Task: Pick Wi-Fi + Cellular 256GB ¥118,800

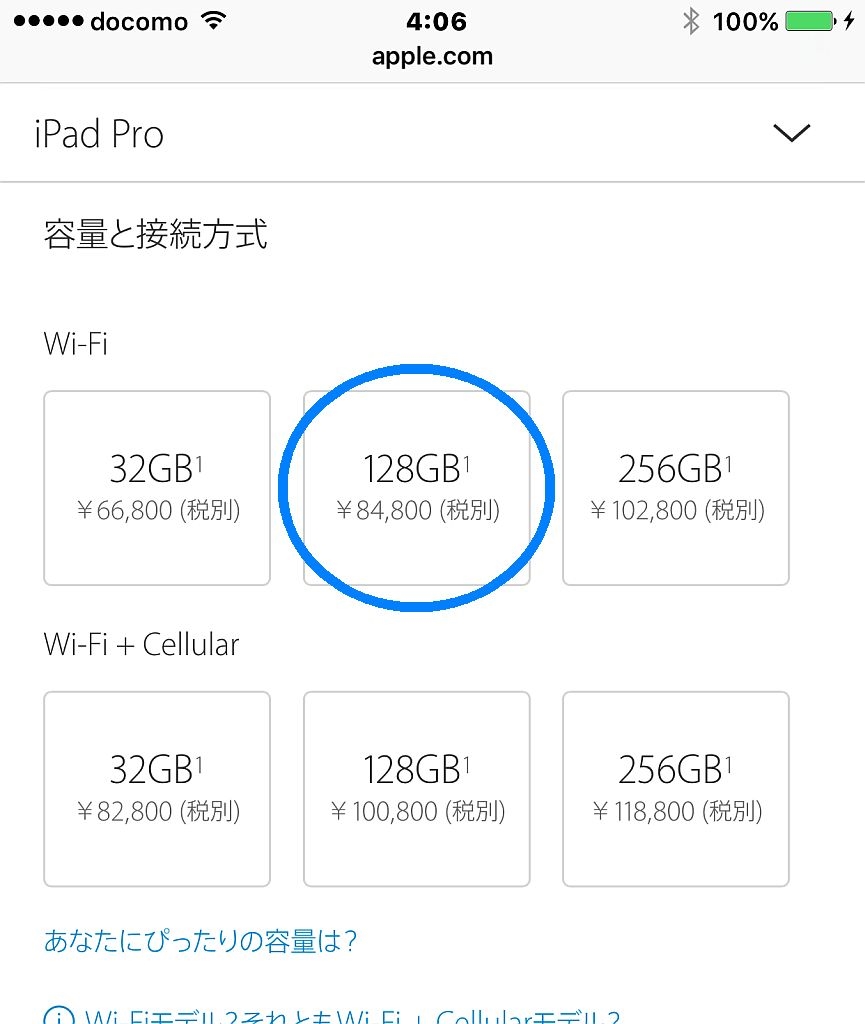Action: coord(676,788)
